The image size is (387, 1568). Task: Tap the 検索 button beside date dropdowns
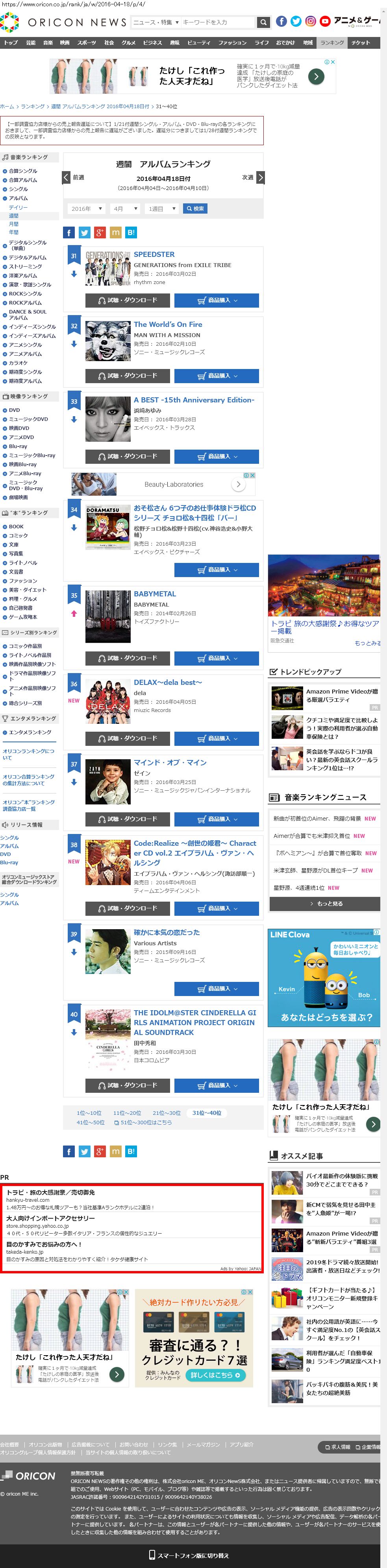click(x=196, y=209)
